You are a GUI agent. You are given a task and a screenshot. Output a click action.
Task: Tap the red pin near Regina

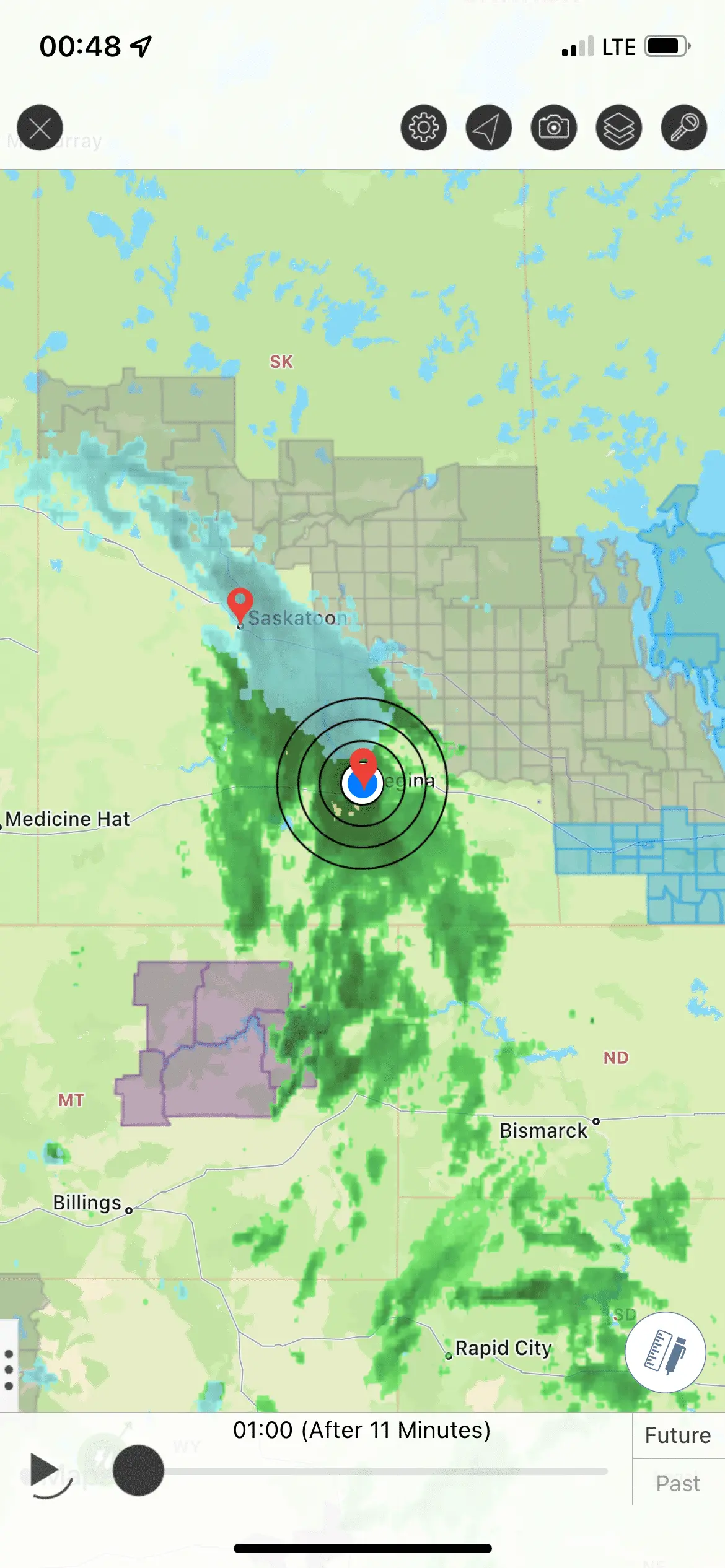pos(363,765)
